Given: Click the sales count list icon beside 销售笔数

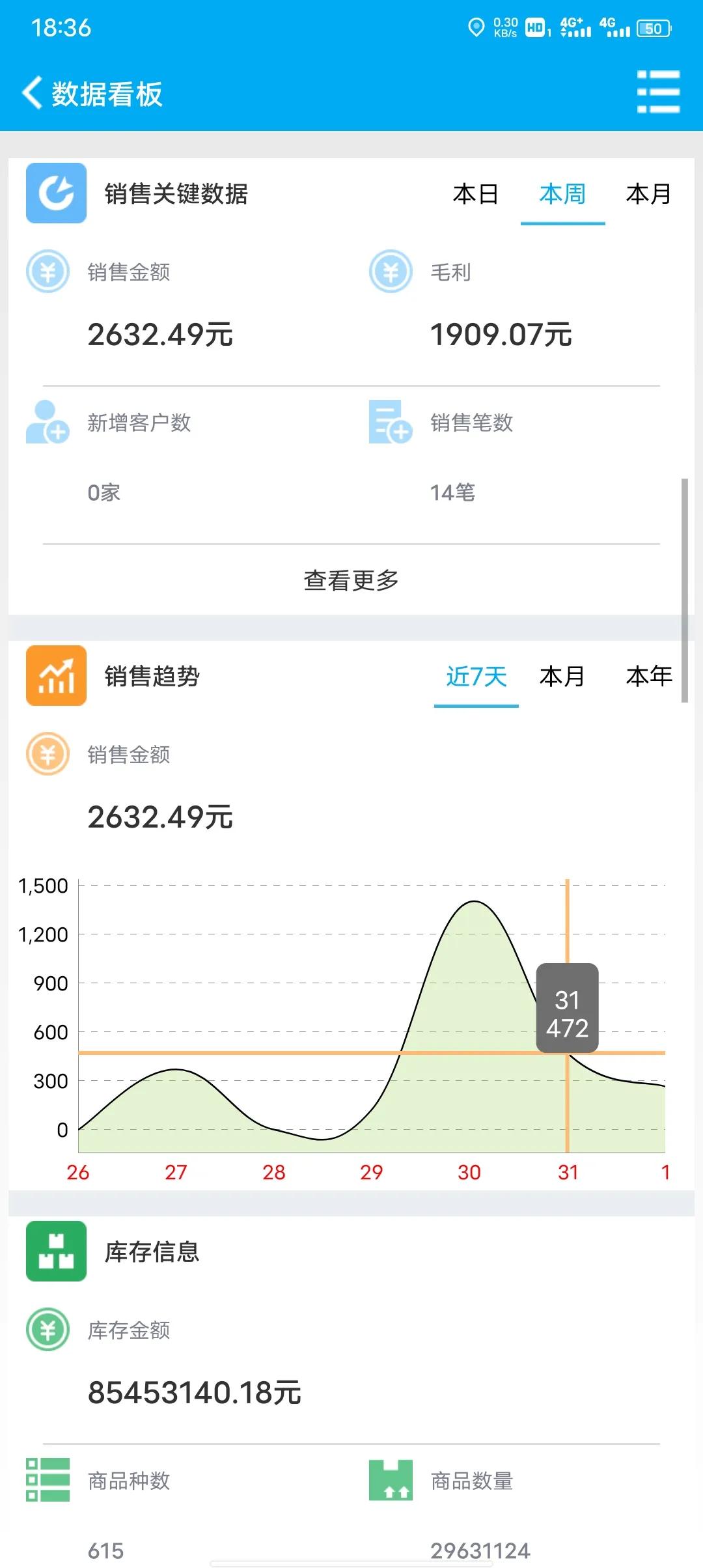Looking at the screenshot, I should tap(389, 423).
